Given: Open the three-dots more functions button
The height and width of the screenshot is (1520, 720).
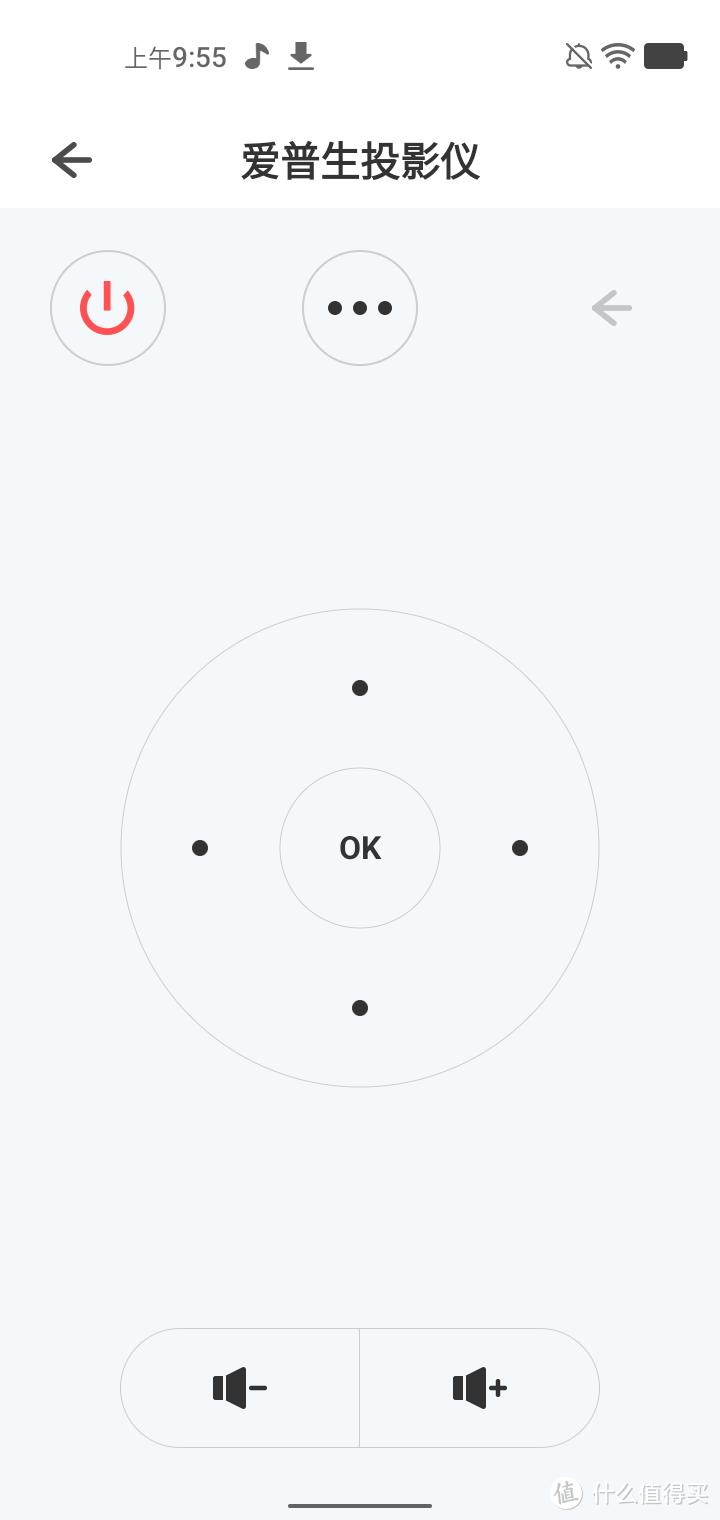Looking at the screenshot, I should point(360,308).
